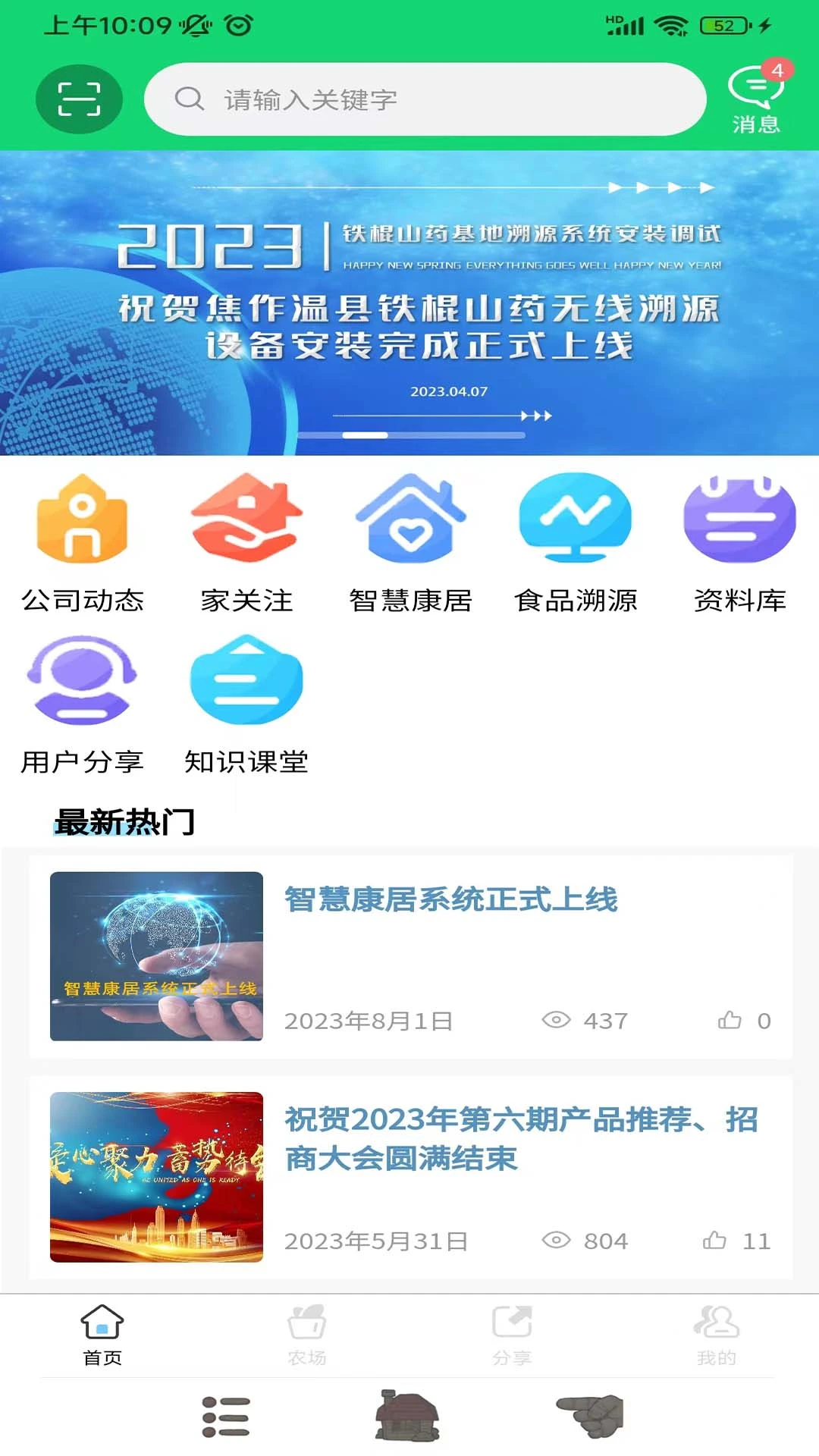819x1456 pixels.
Task: Click the keyword search input field
Action: click(425, 99)
